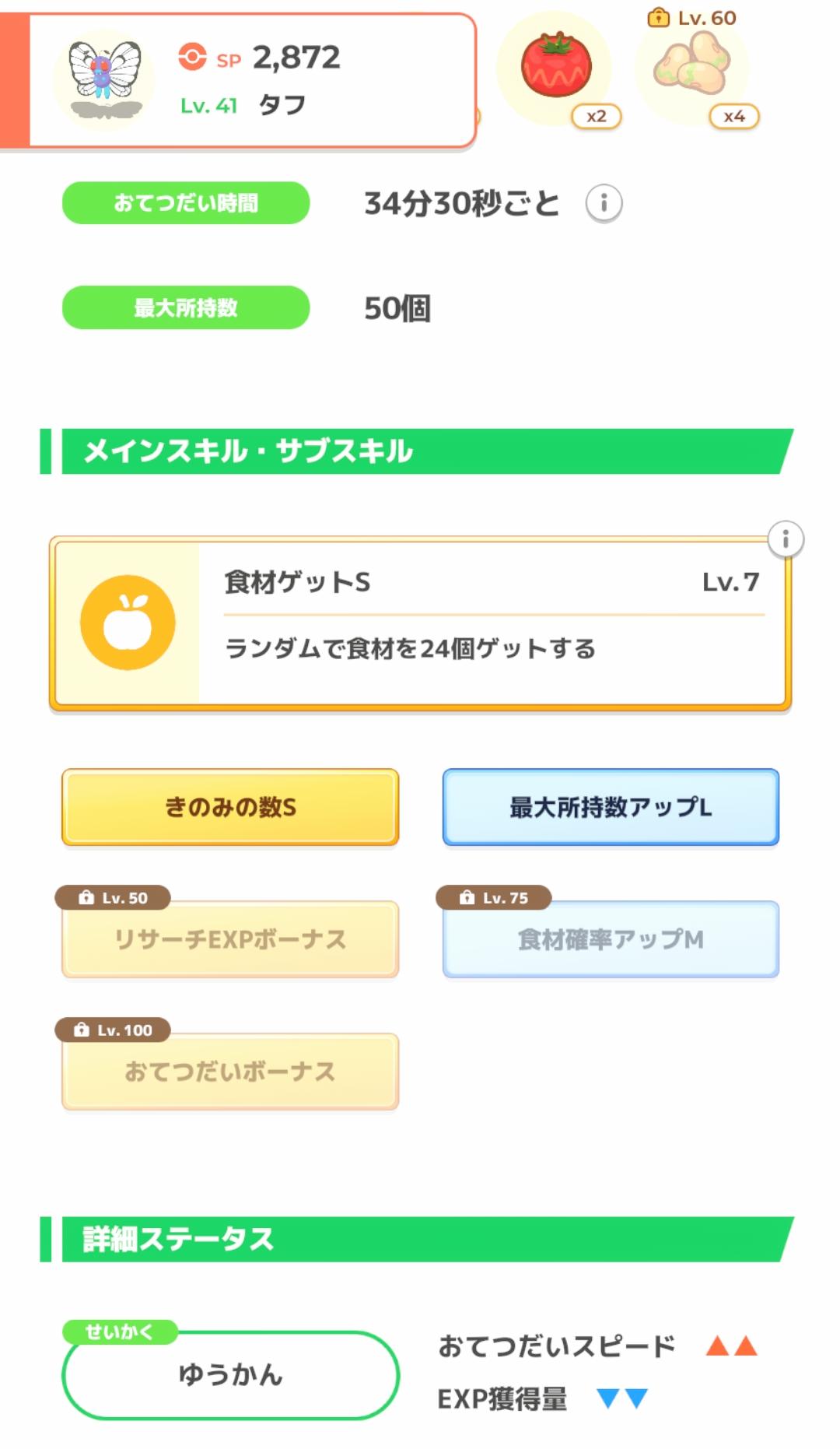The width and height of the screenshot is (840, 1449).
Task: Tap the きのみの数S sub skill
Action: coord(230,807)
